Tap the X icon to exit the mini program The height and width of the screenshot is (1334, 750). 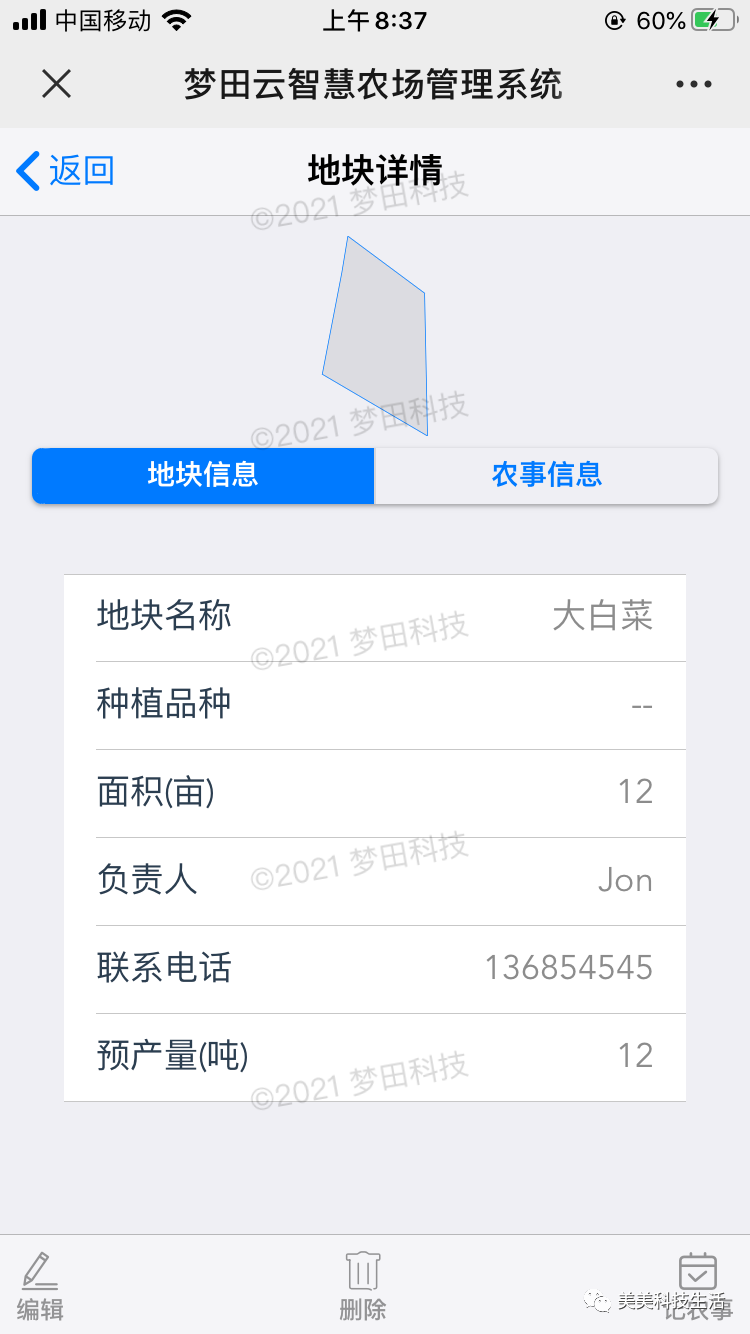tap(56, 84)
